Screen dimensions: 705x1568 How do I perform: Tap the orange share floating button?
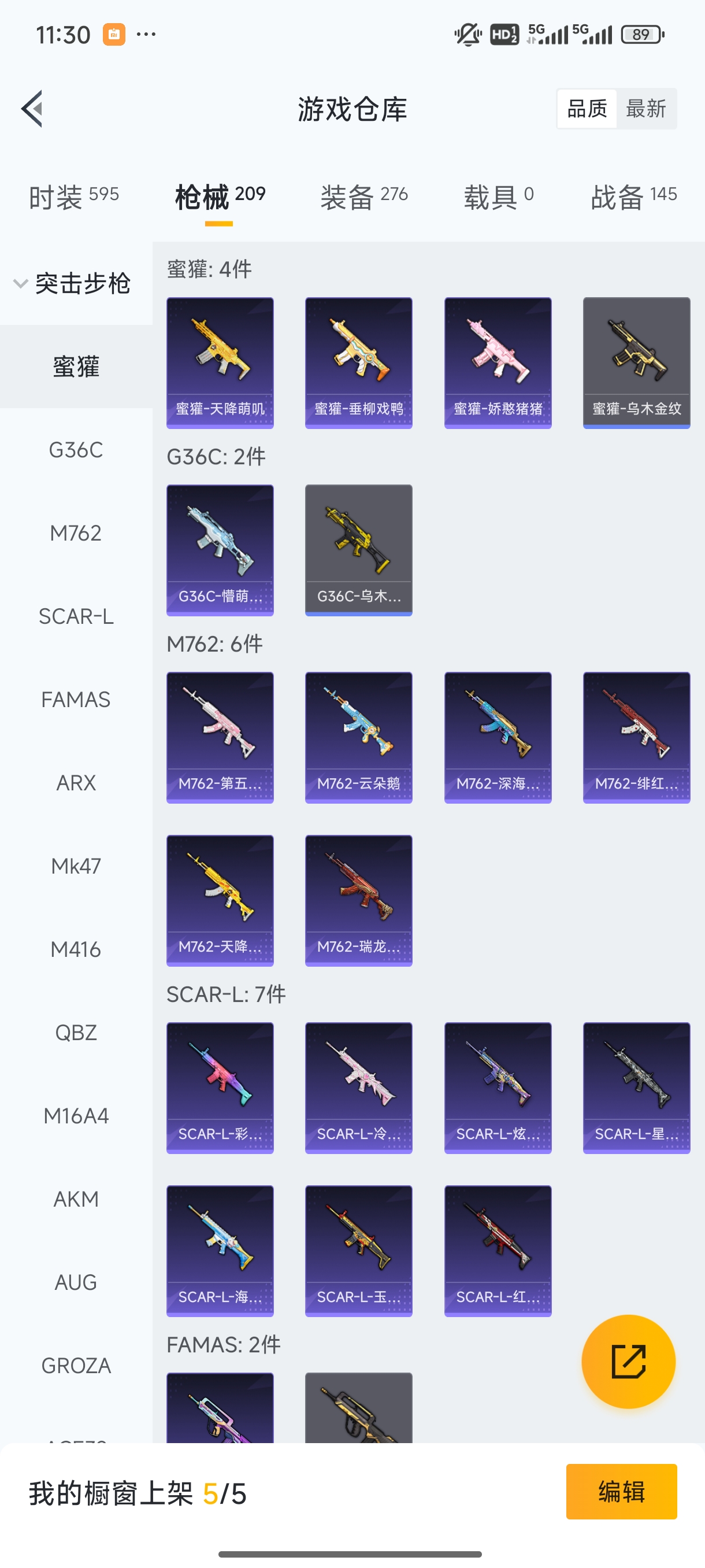(628, 1361)
